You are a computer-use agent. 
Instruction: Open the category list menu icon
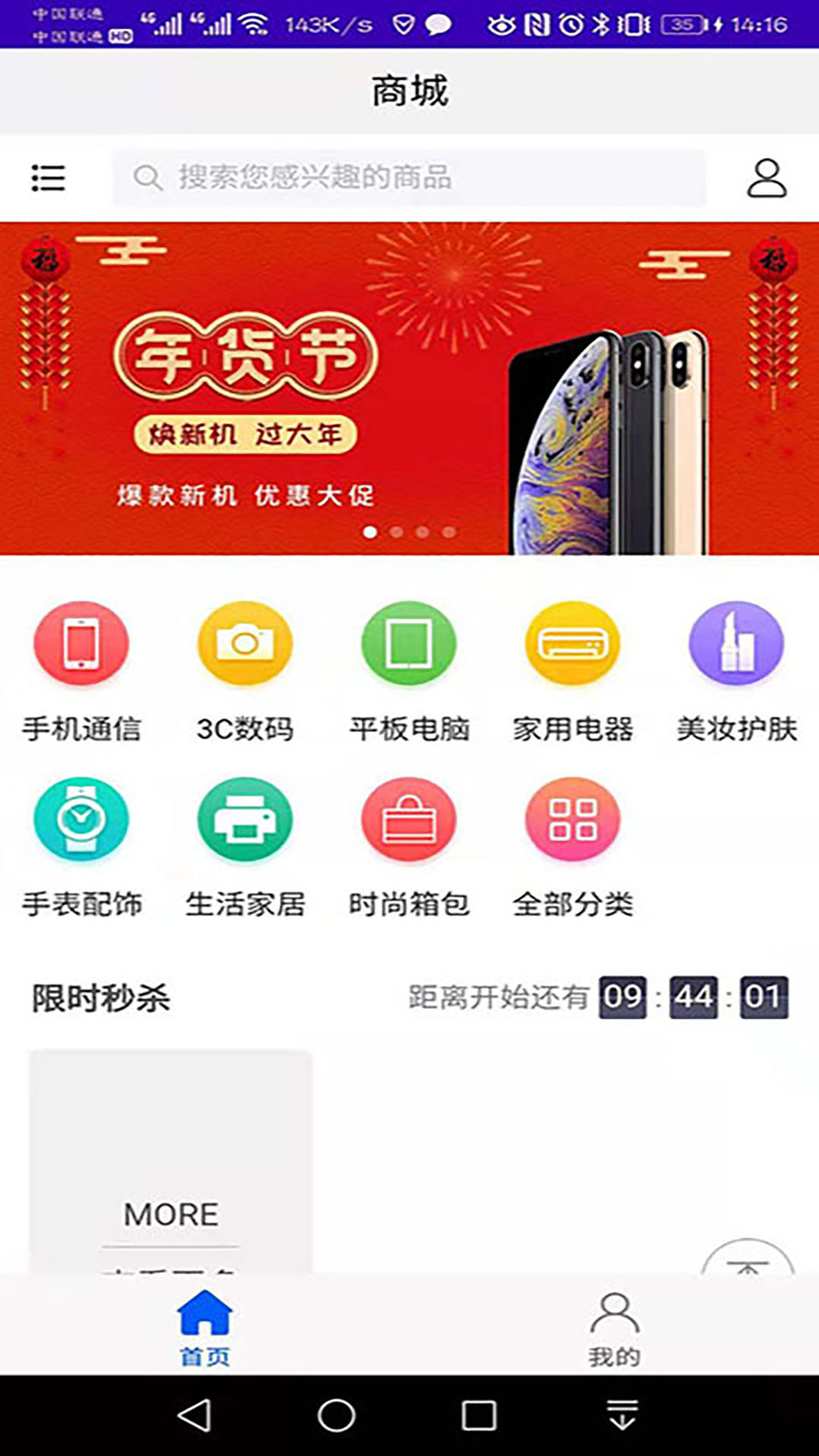(48, 178)
